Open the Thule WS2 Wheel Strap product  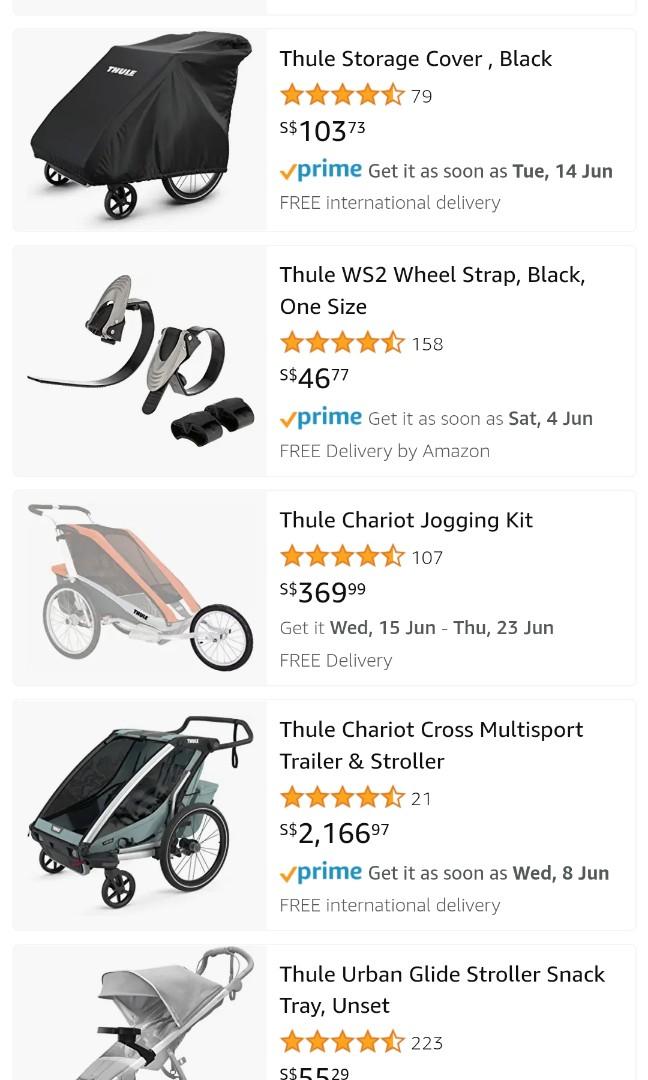tap(431, 290)
